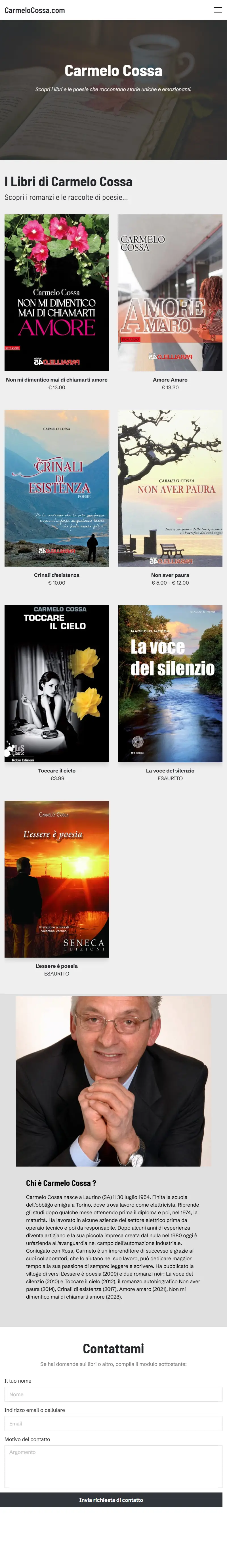Open 'La voce del silenzio' book
Viewport: 227px width, 1568px height.
(x=170, y=684)
